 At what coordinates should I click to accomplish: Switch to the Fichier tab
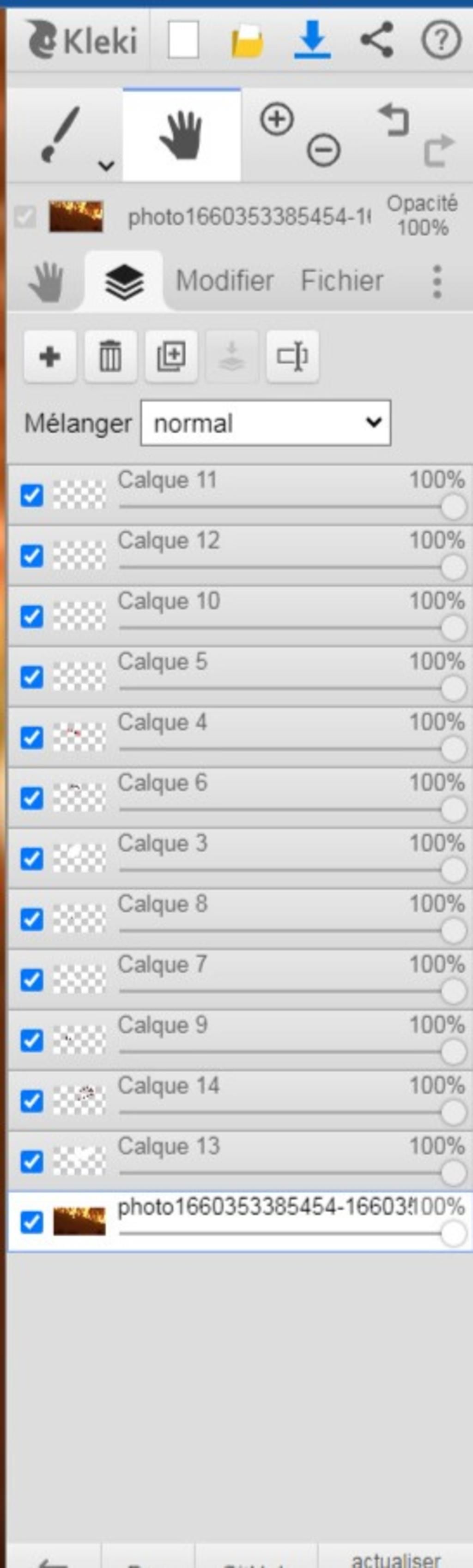342,281
